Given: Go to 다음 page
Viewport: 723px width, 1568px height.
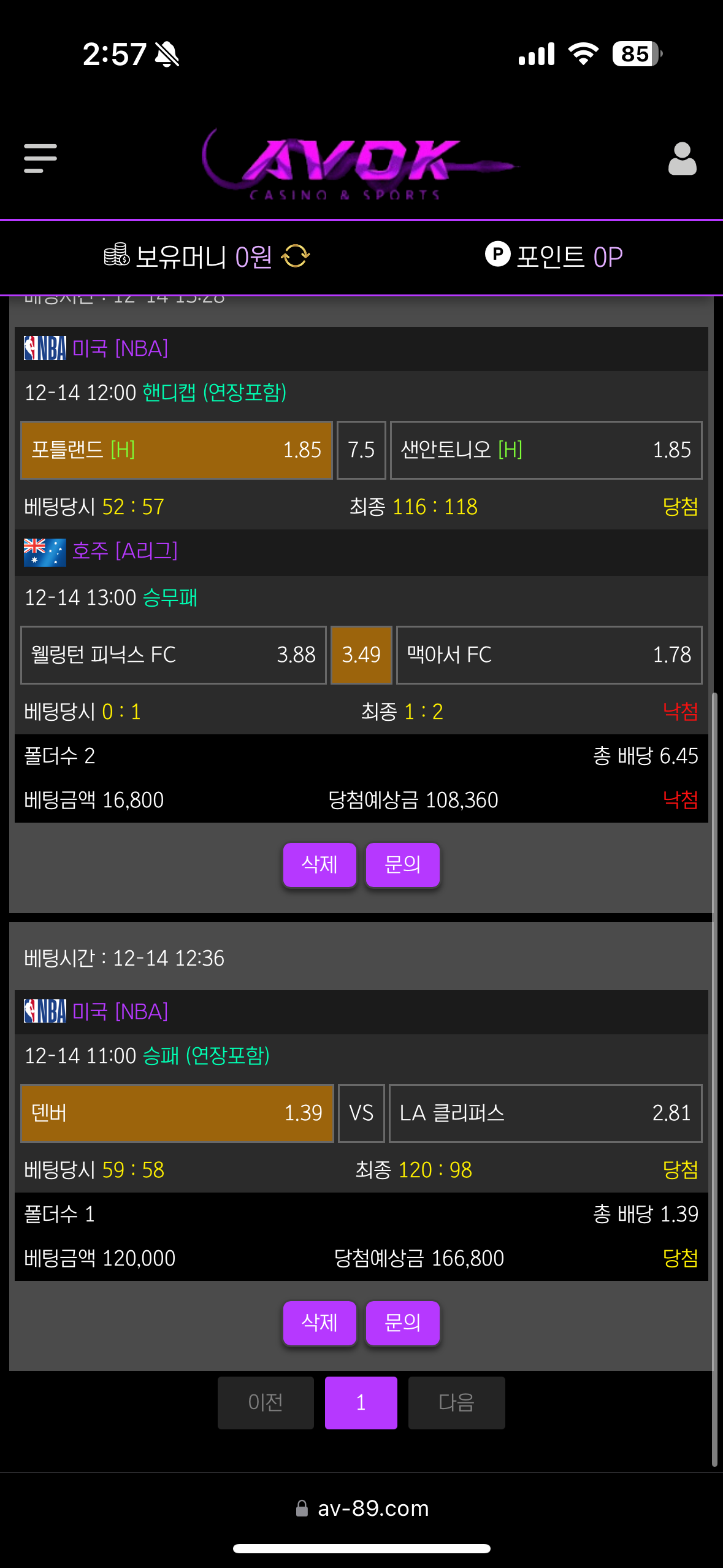Looking at the screenshot, I should click(456, 1402).
